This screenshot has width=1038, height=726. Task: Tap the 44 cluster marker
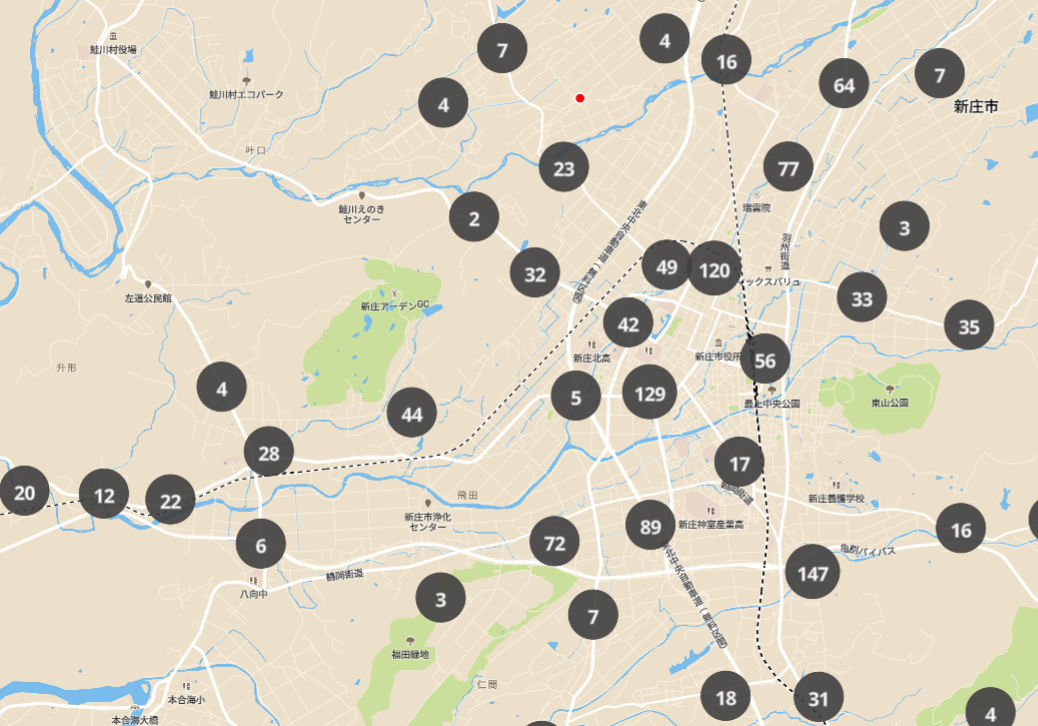coord(412,414)
